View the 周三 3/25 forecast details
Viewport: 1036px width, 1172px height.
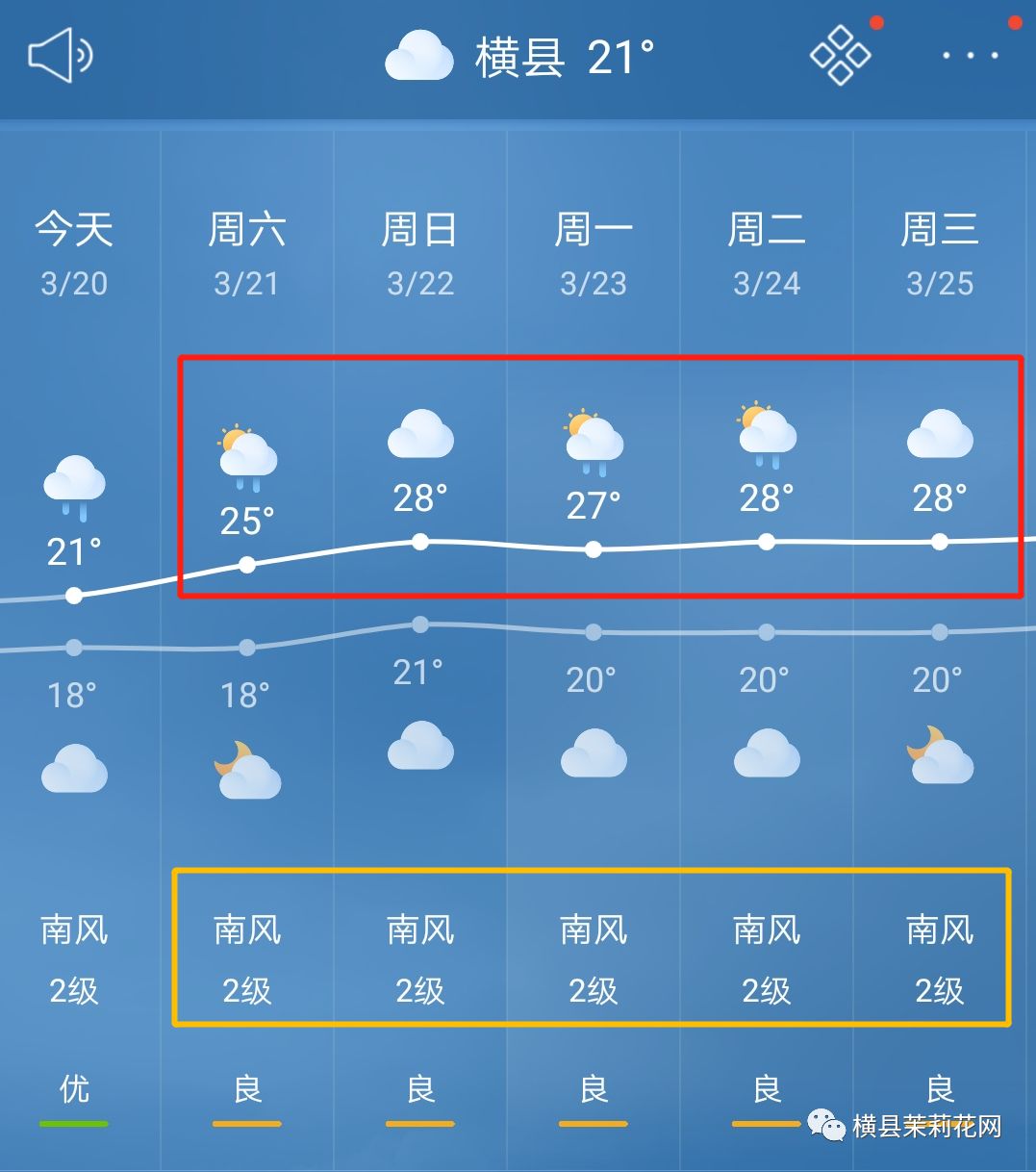click(x=940, y=255)
